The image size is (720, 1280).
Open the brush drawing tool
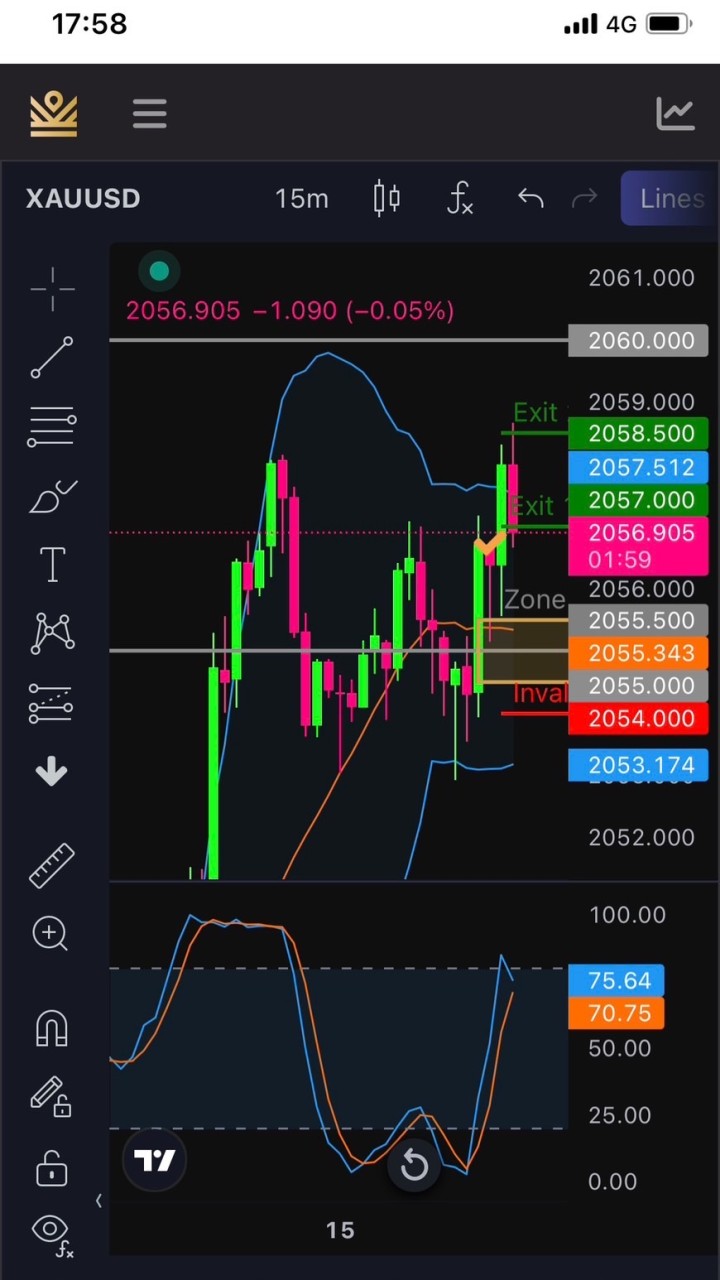click(52, 496)
